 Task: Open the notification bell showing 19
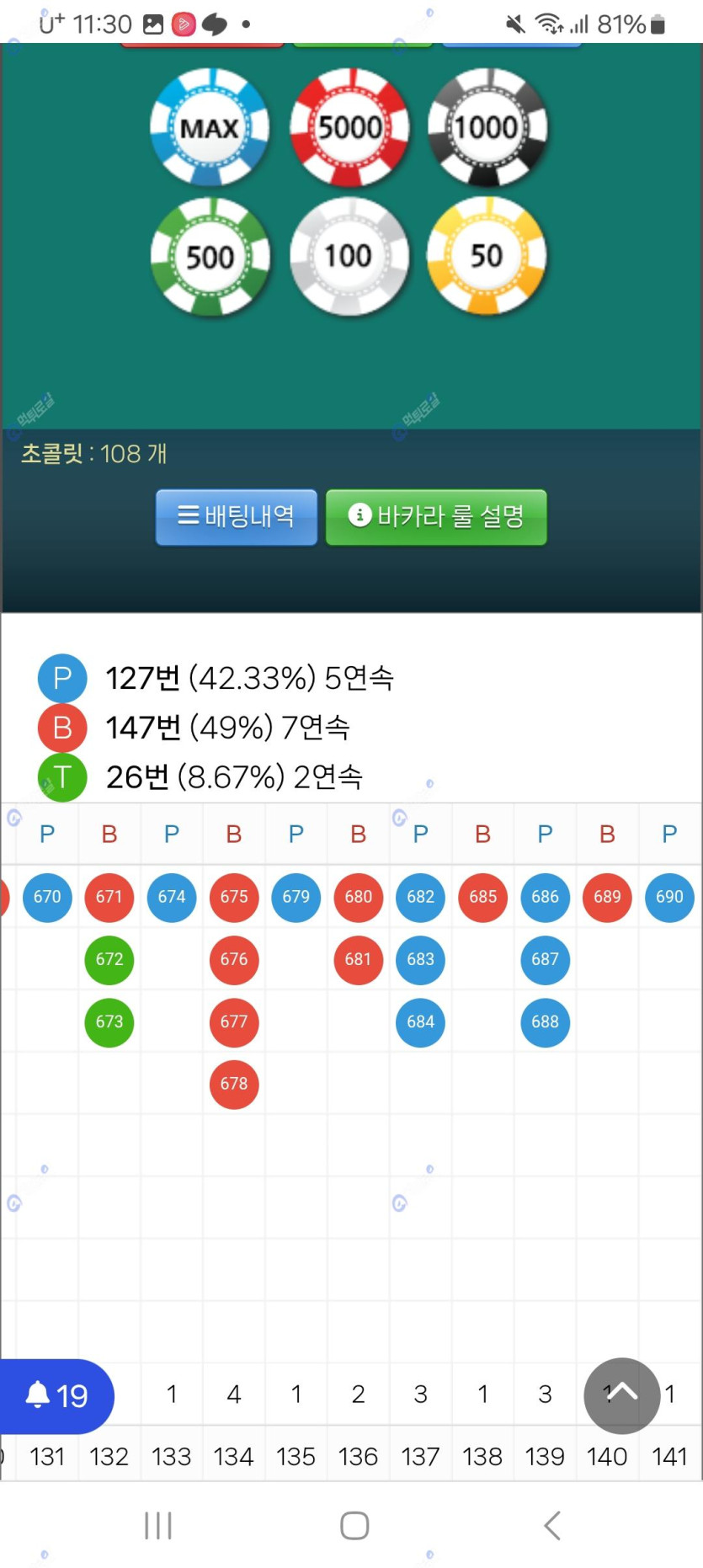(x=56, y=1396)
